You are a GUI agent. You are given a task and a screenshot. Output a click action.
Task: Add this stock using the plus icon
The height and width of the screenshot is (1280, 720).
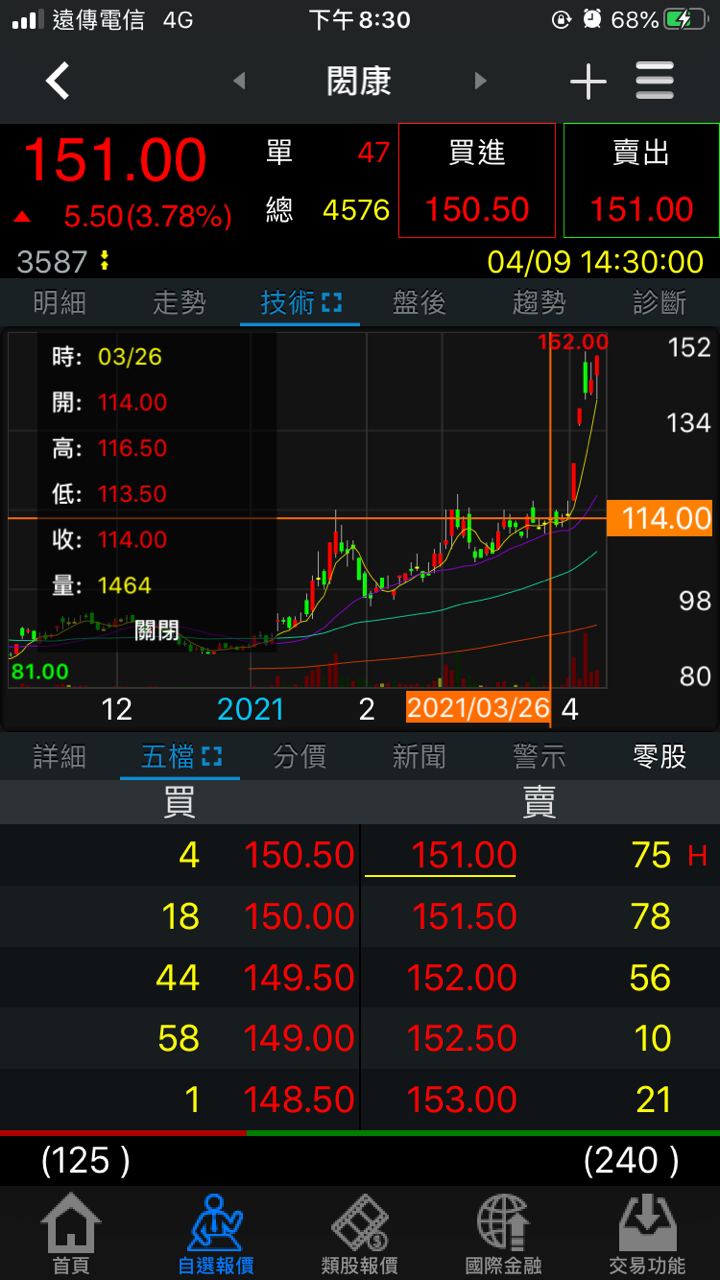(x=588, y=82)
